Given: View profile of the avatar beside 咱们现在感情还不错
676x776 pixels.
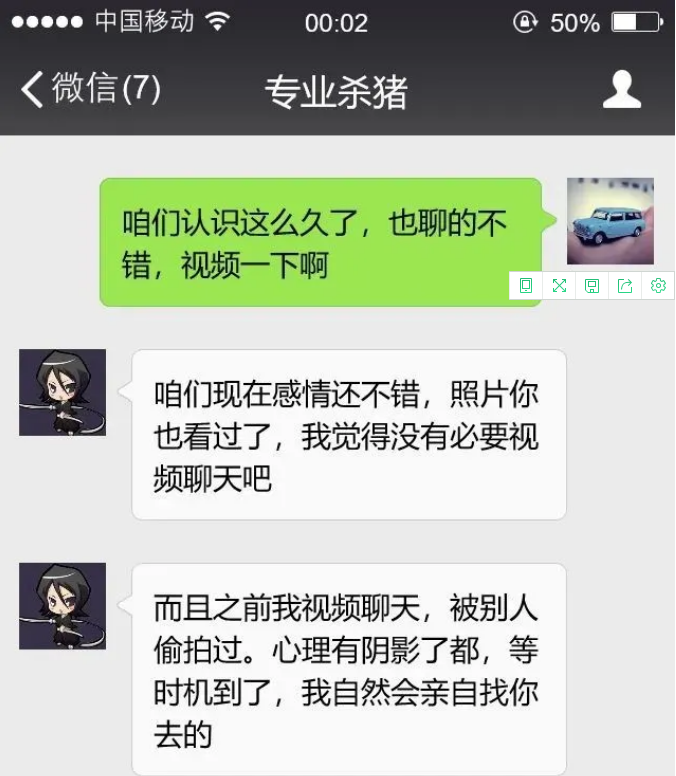Looking at the screenshot, I should (x=62, y=392).
